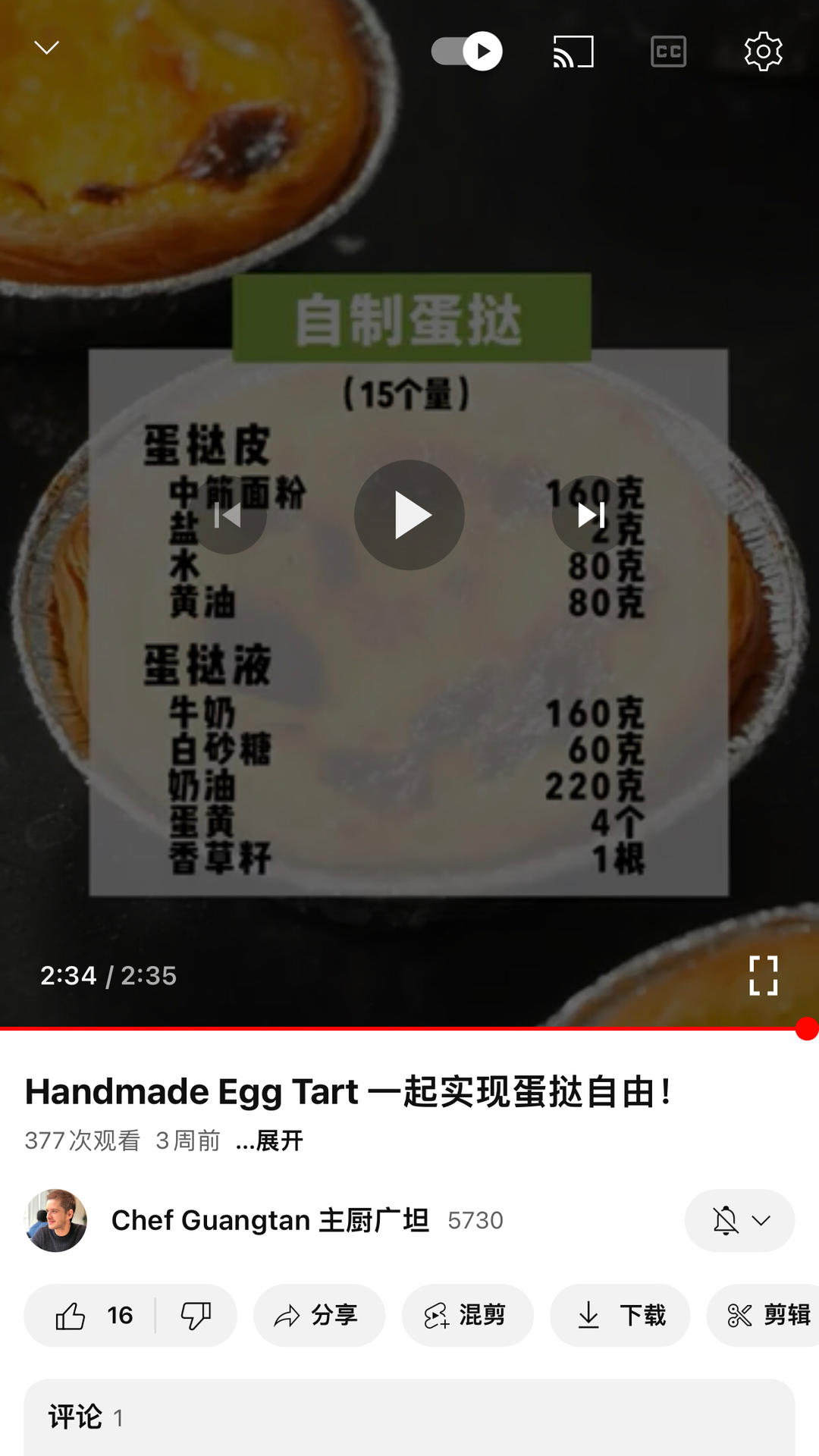Dislike this video
The width and height of the screenshot is (819, 1456).
click(x=196, y=1316)
